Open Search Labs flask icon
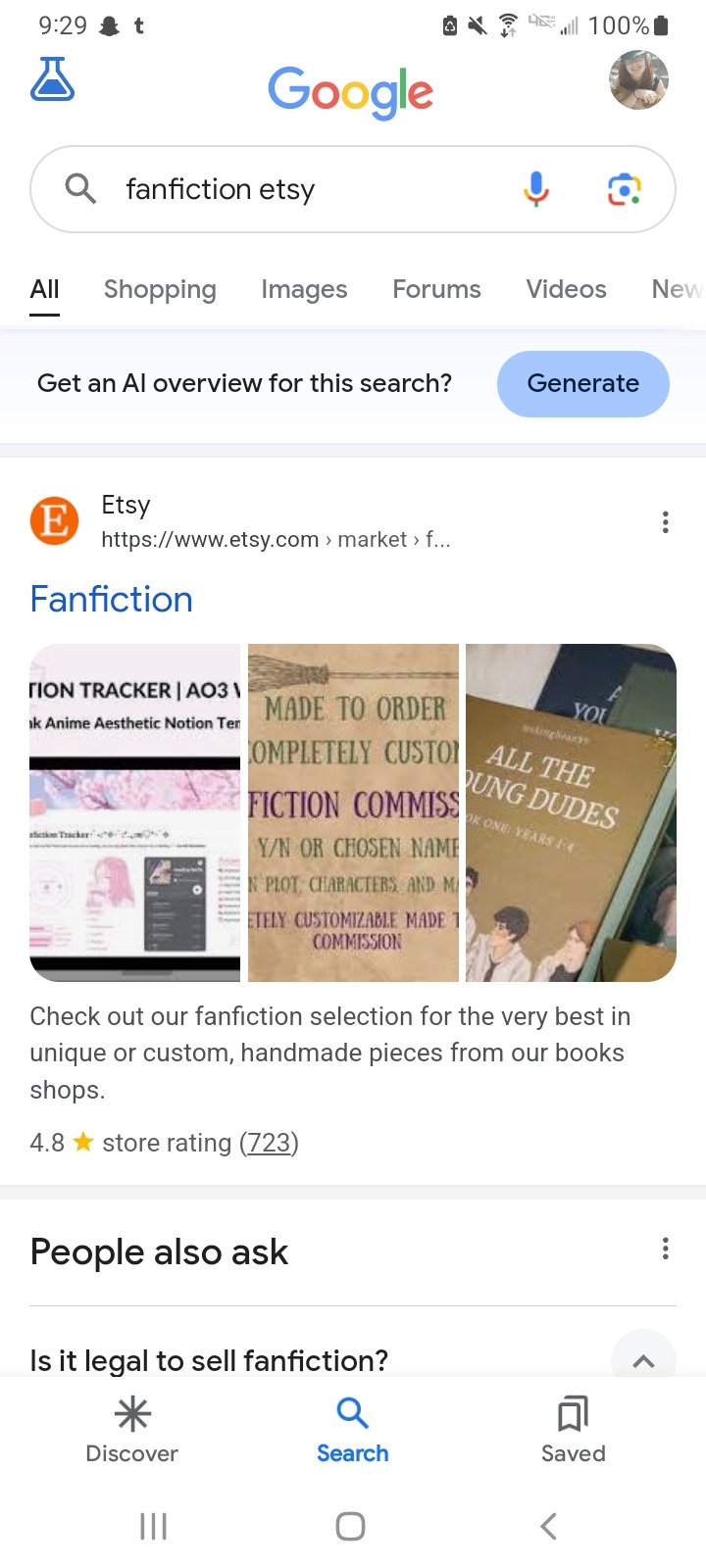This screenshot has height=1568, width=706. [52, 79]
